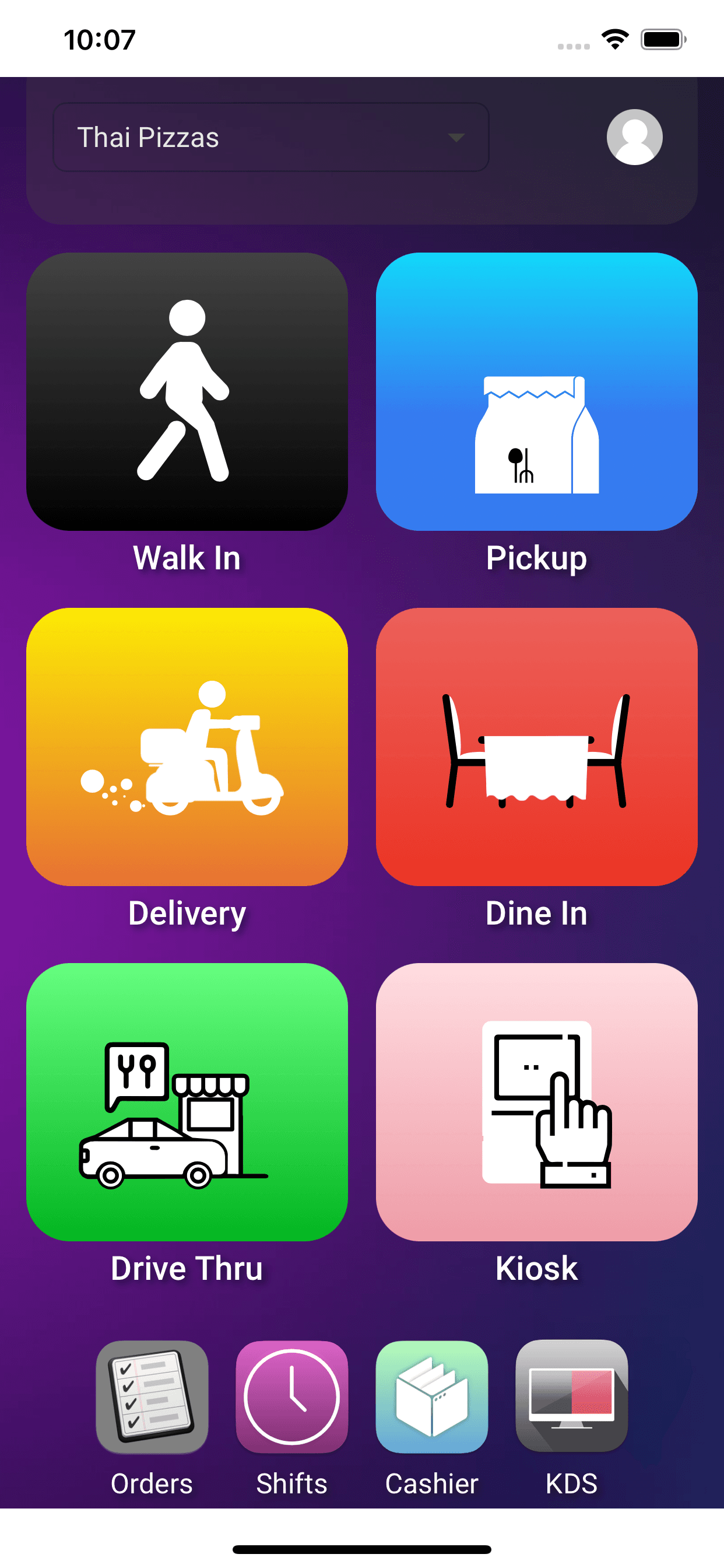Open Dine In ordering
The height and width of the screenshot is (1568, 724).
tap(537, 746)
